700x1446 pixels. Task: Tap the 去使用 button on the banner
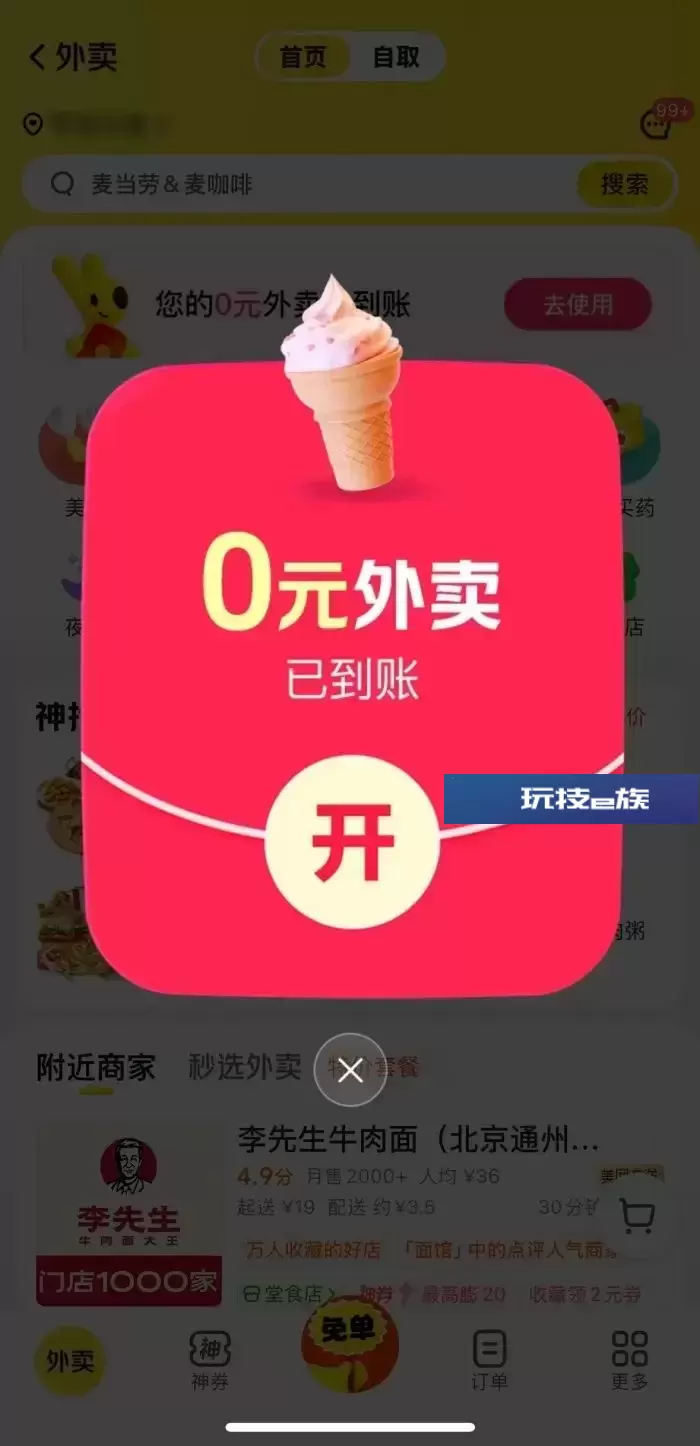coord(578,304)
